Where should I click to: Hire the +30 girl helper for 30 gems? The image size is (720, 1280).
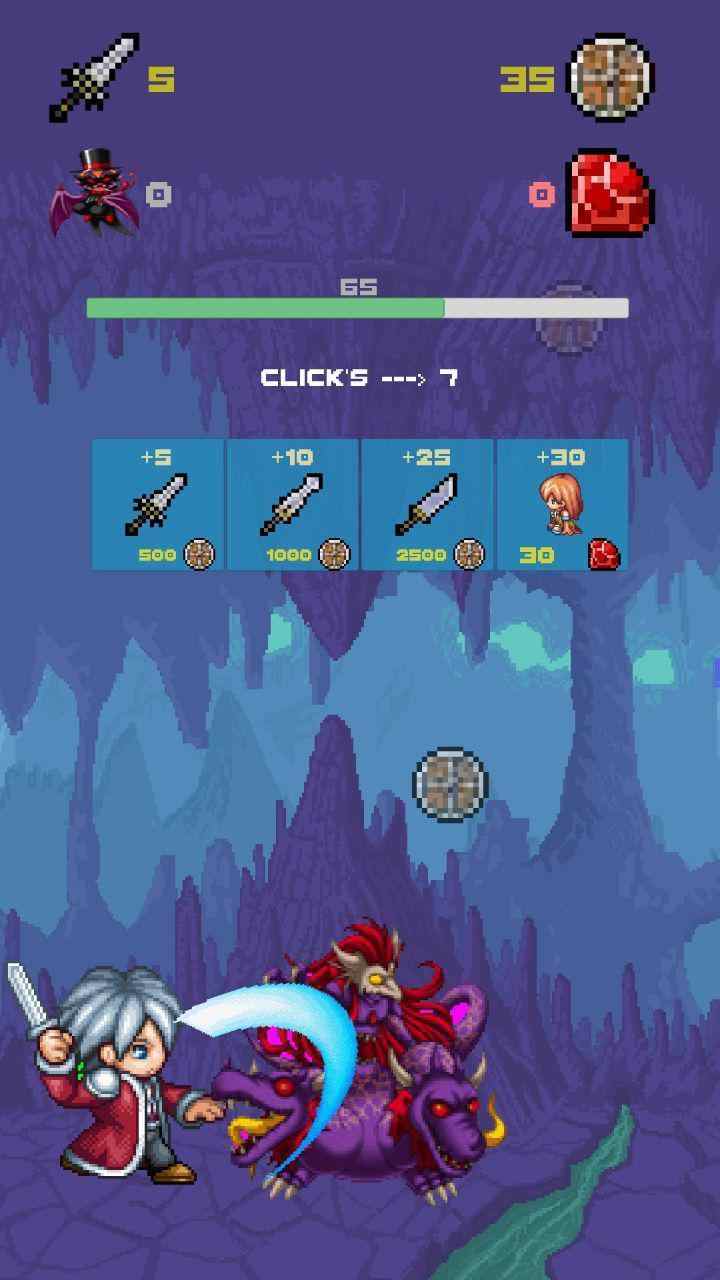coord(562,505)
